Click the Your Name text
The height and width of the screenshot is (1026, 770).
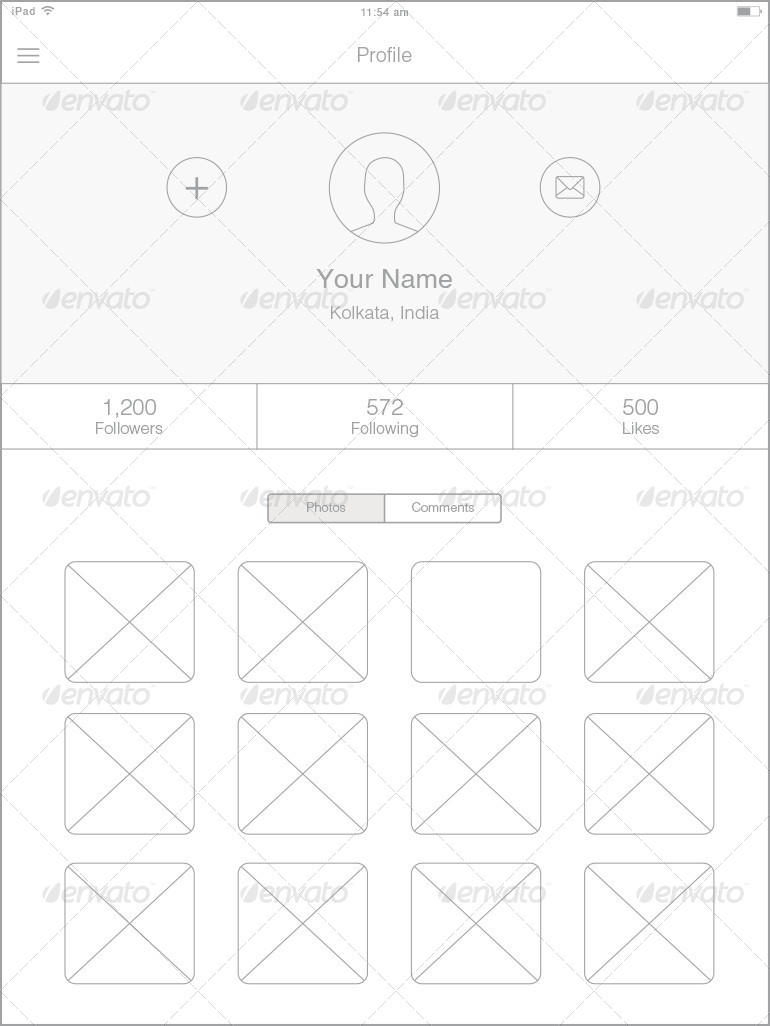click(x=384, y=279)
